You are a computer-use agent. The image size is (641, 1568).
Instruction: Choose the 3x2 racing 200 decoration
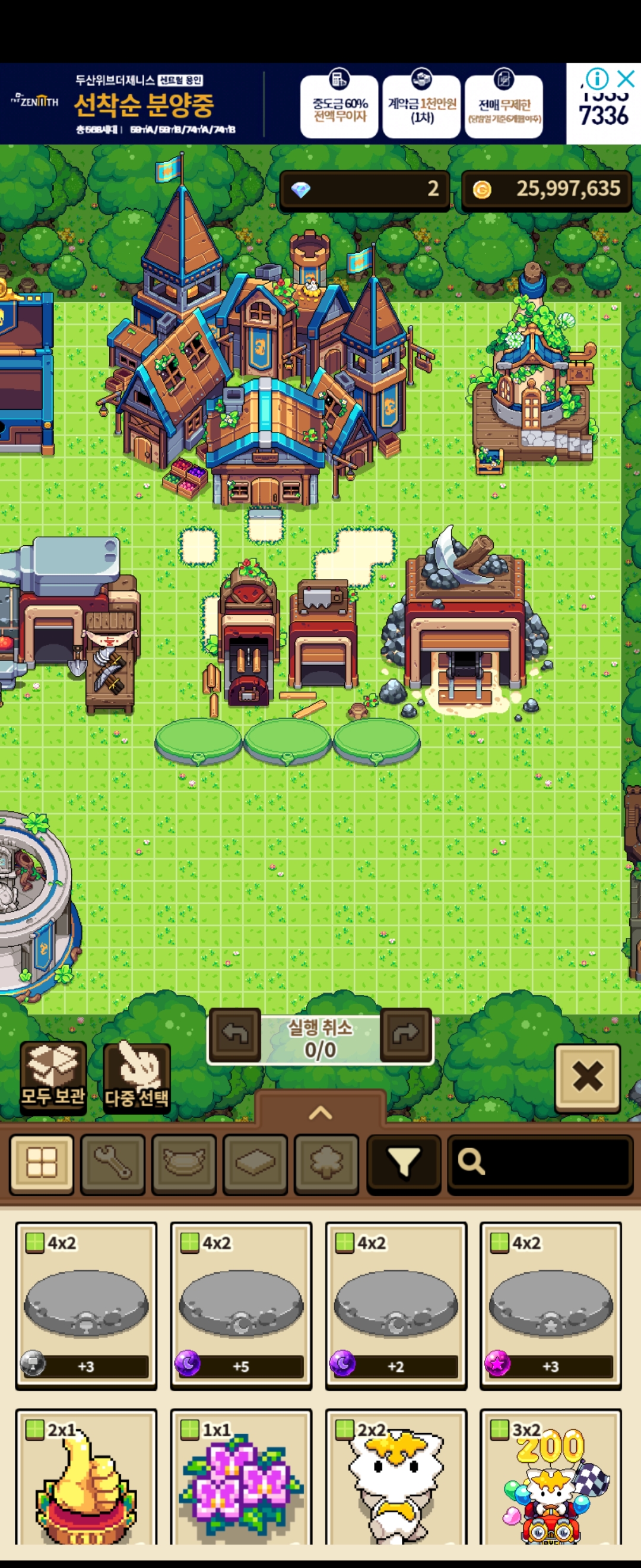tap(550, 1480)
